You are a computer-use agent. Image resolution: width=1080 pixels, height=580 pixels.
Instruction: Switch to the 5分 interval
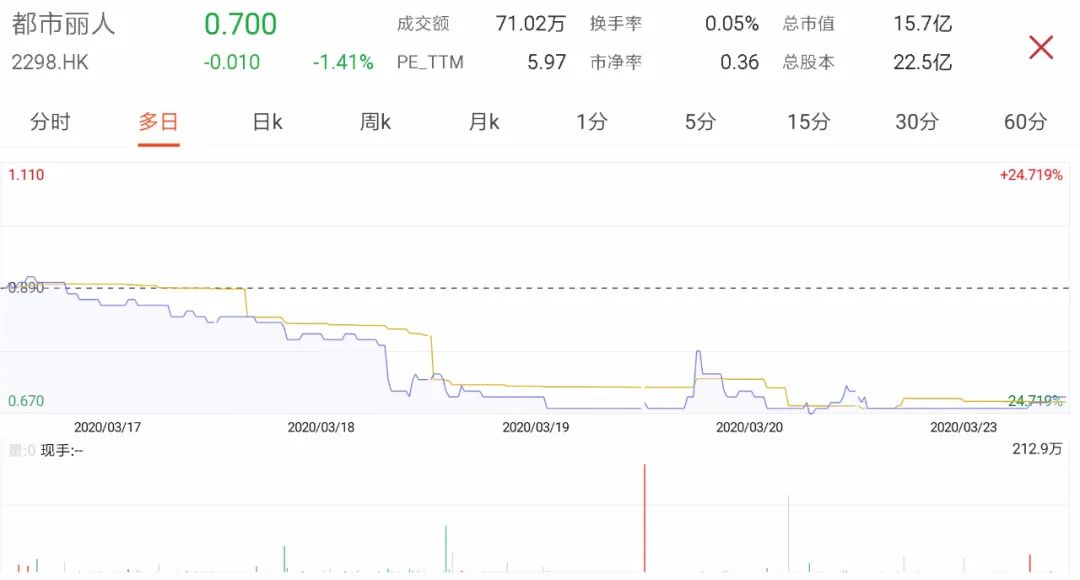point(700,122)
